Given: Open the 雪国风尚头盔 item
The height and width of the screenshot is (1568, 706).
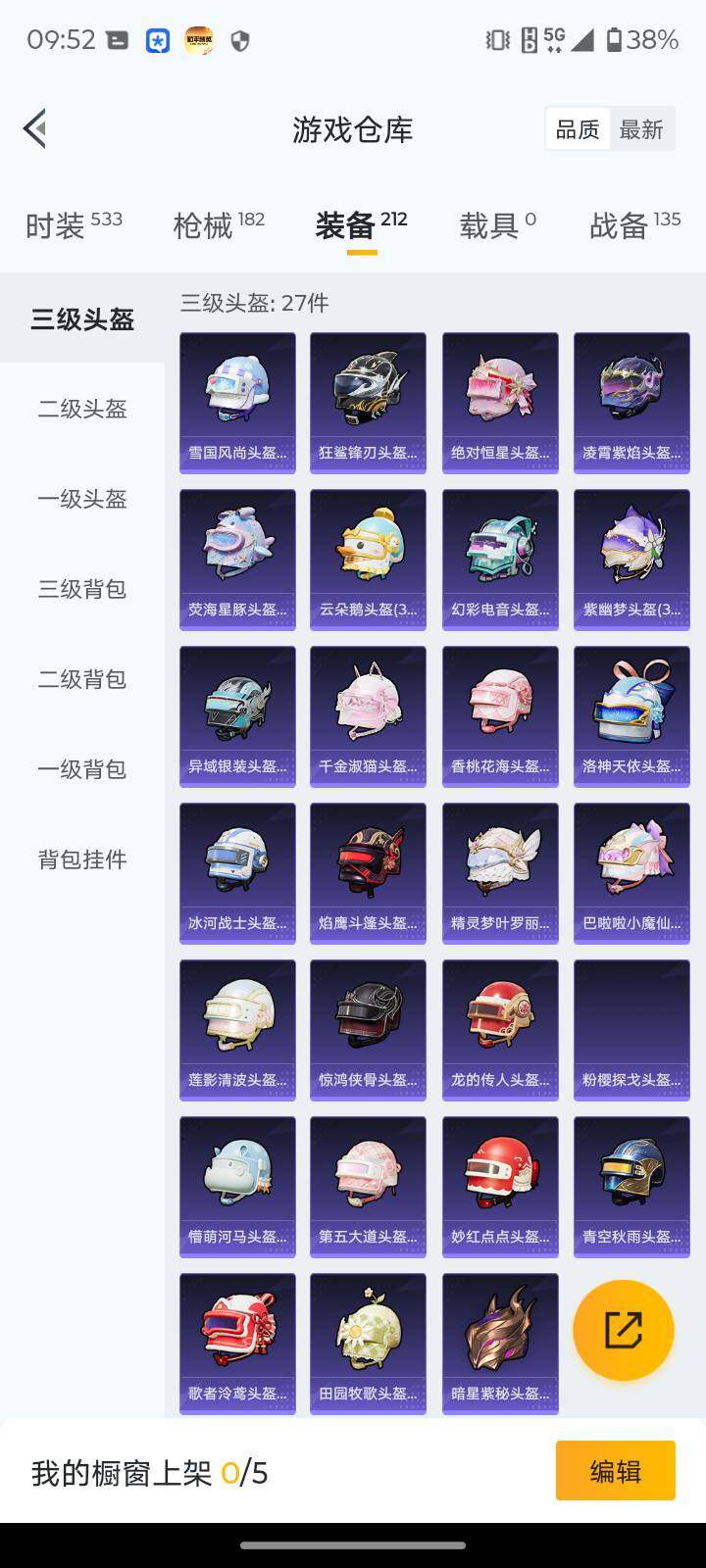Looking at the screenshot, I should click(x=237, y=403).
